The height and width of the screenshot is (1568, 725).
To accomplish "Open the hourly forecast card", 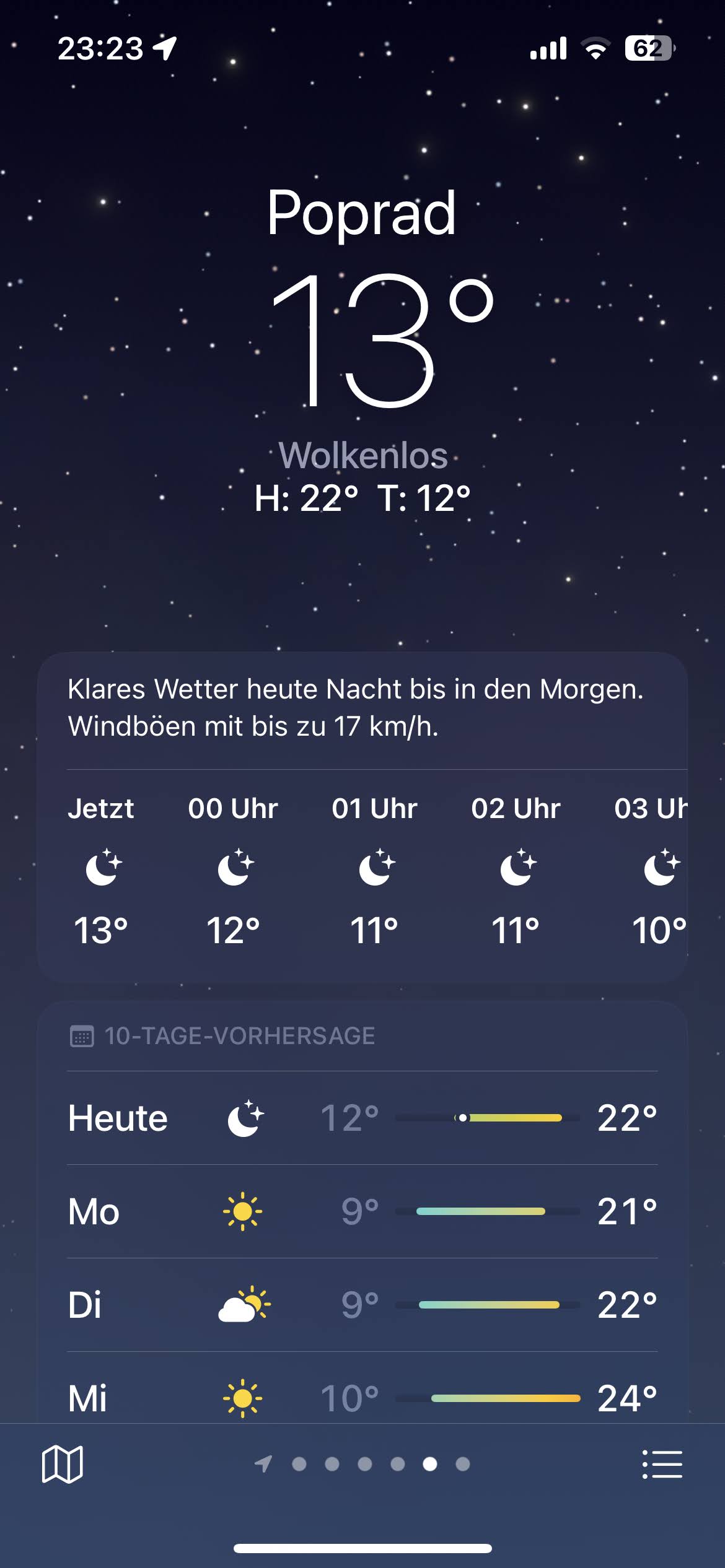I will pyautogui.click(x=362, y=867).
